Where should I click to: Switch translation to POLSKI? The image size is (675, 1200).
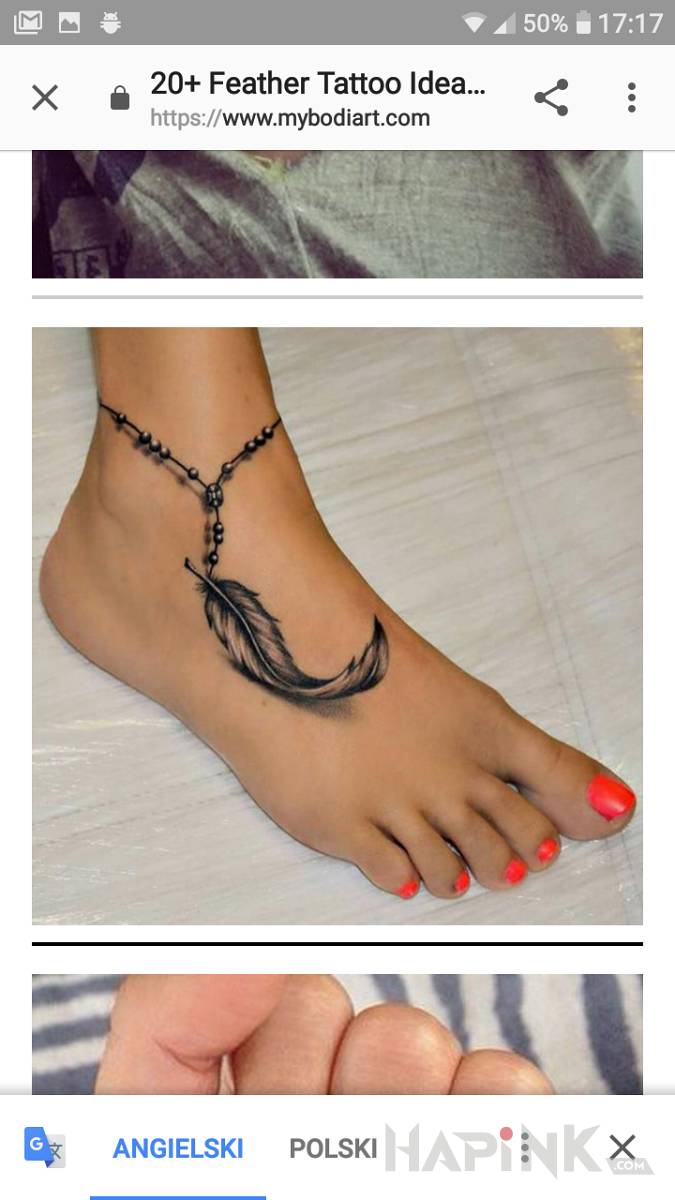click(333, 1148)
